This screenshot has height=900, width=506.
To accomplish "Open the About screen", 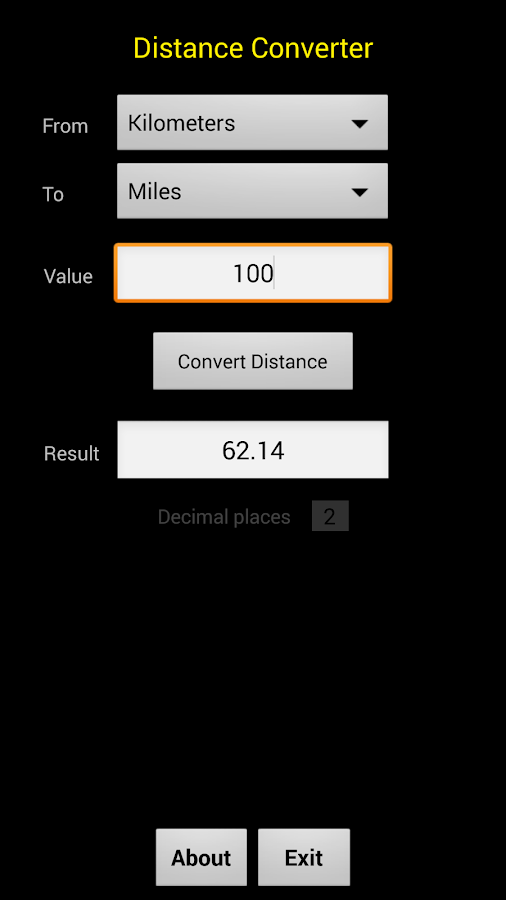I will coord(201,858).
